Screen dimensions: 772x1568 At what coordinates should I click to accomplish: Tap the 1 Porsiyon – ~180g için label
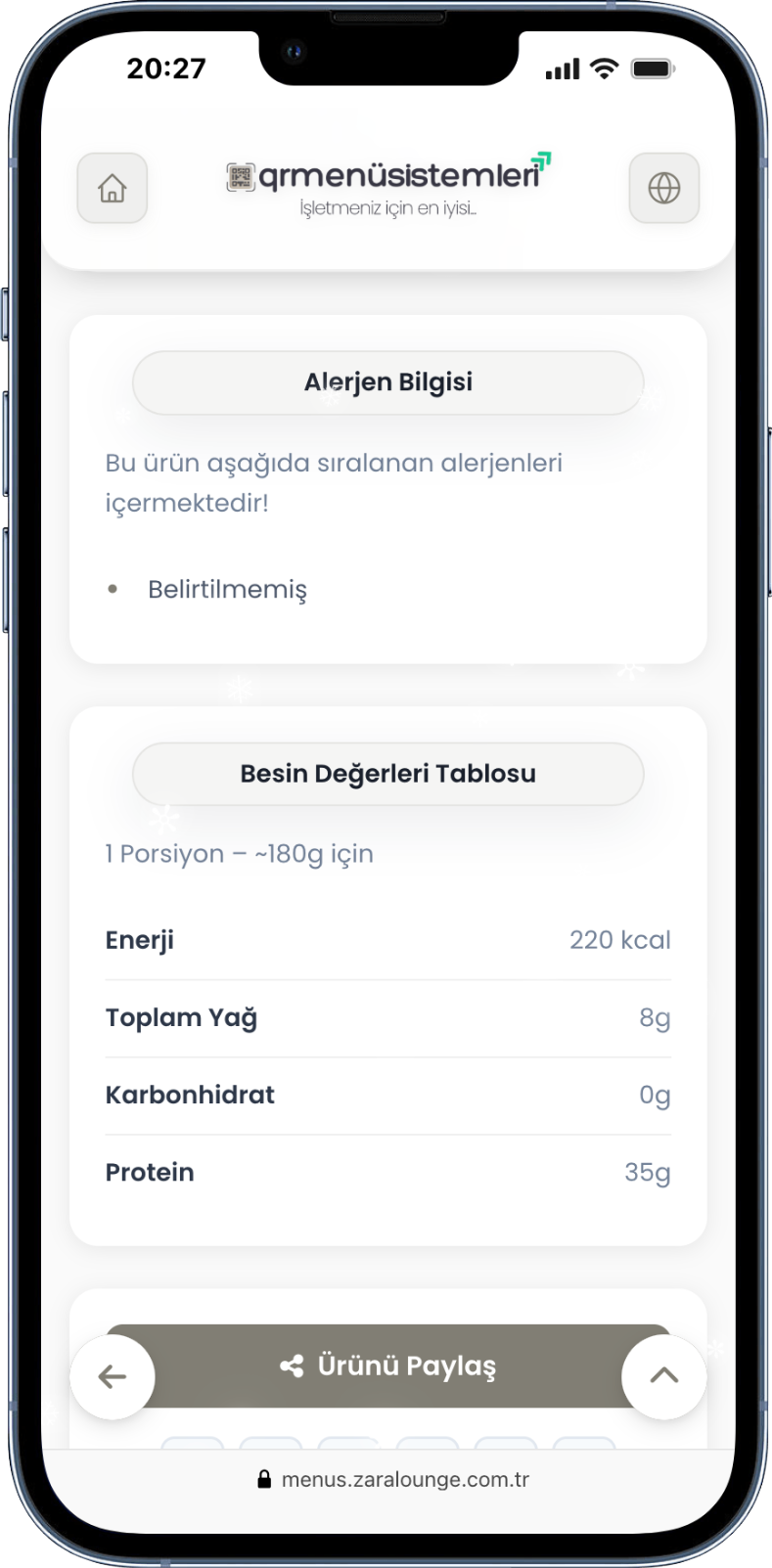(239, 854)
